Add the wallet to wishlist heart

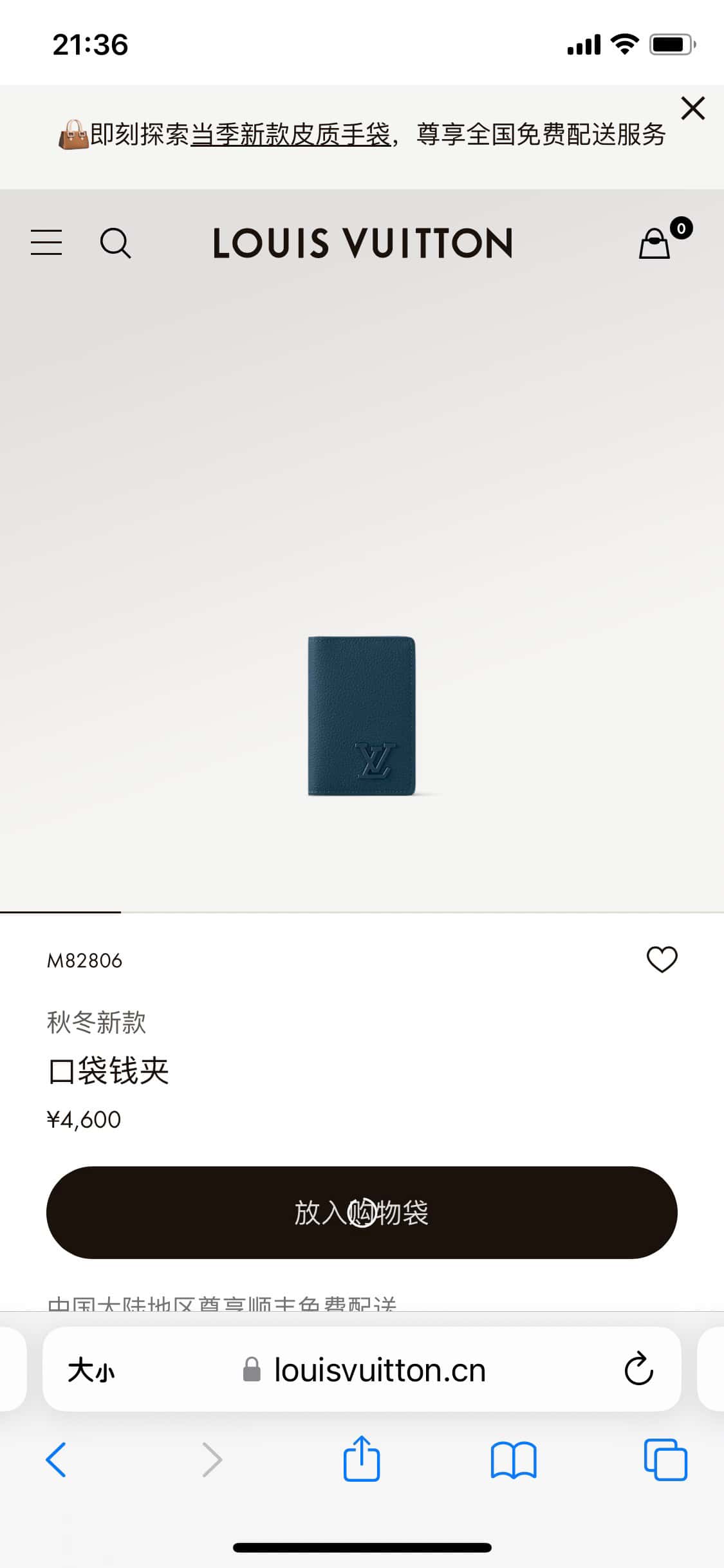click(x=662, y=960)
